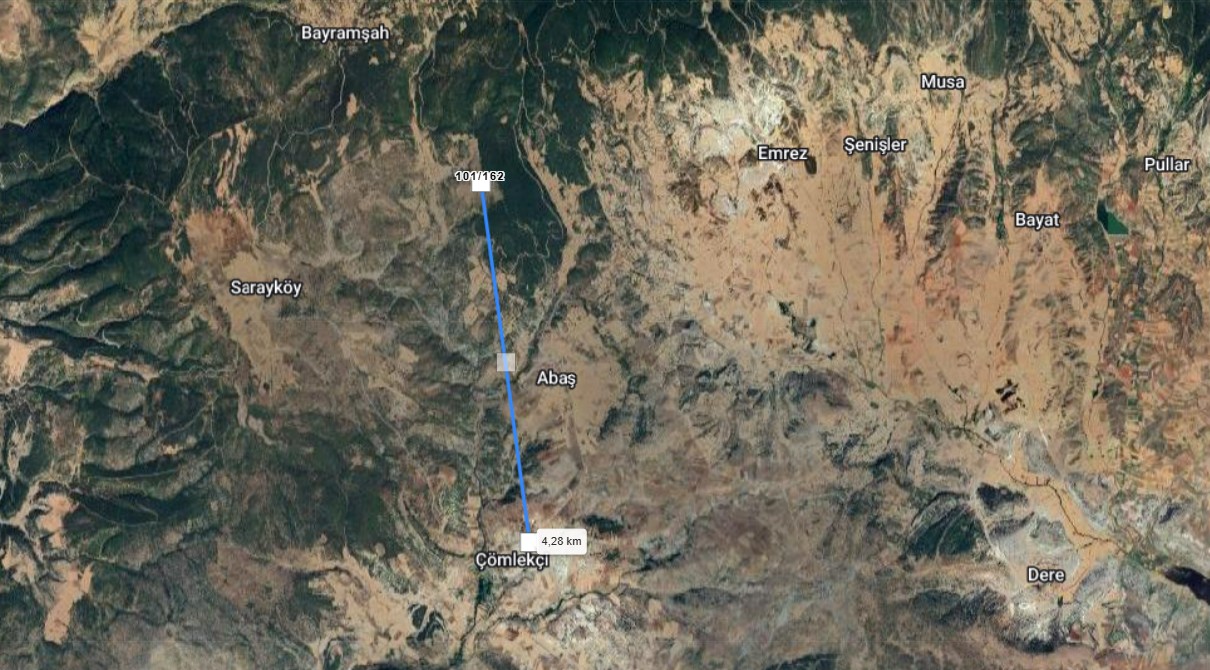Viewport: 1210px width, 670px height.
Task: Open the Abaş place label
Action: point(557,378)
